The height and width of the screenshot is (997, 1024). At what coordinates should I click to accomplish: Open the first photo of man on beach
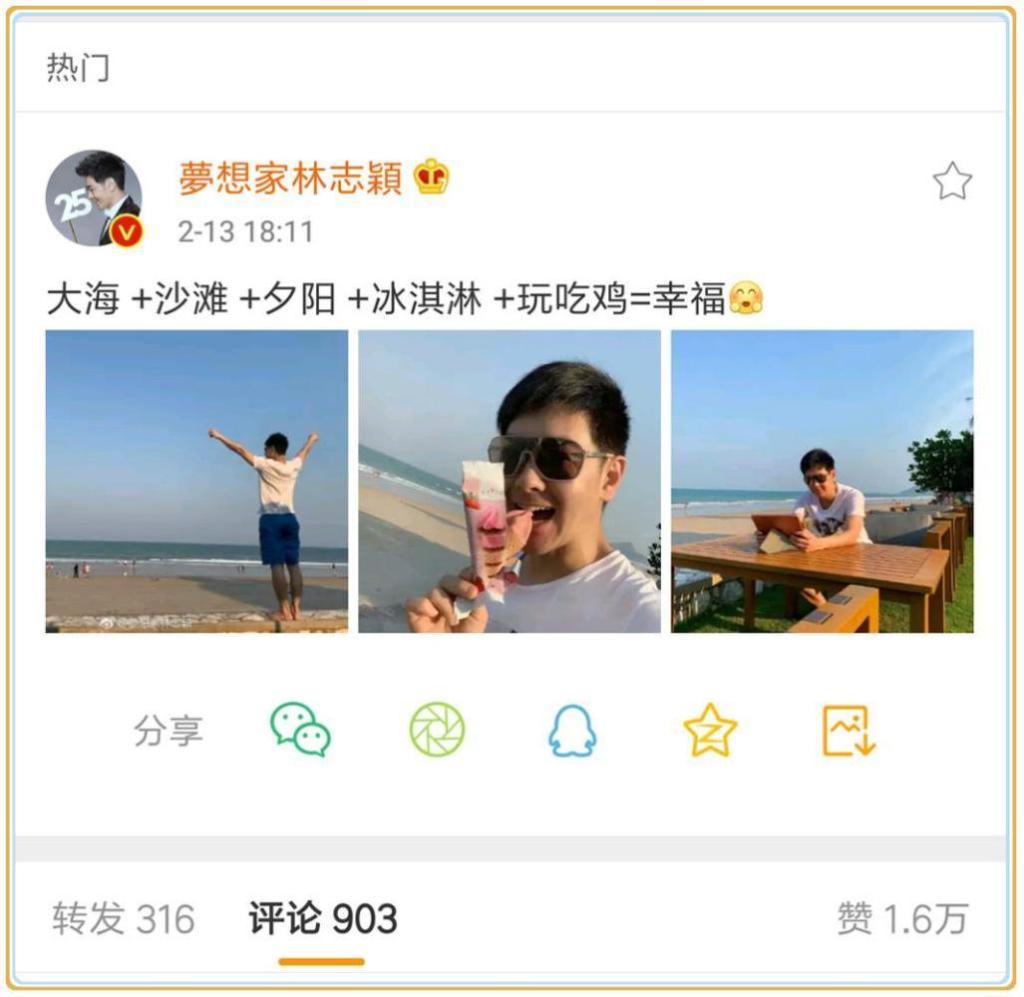[x=197, y=481]
